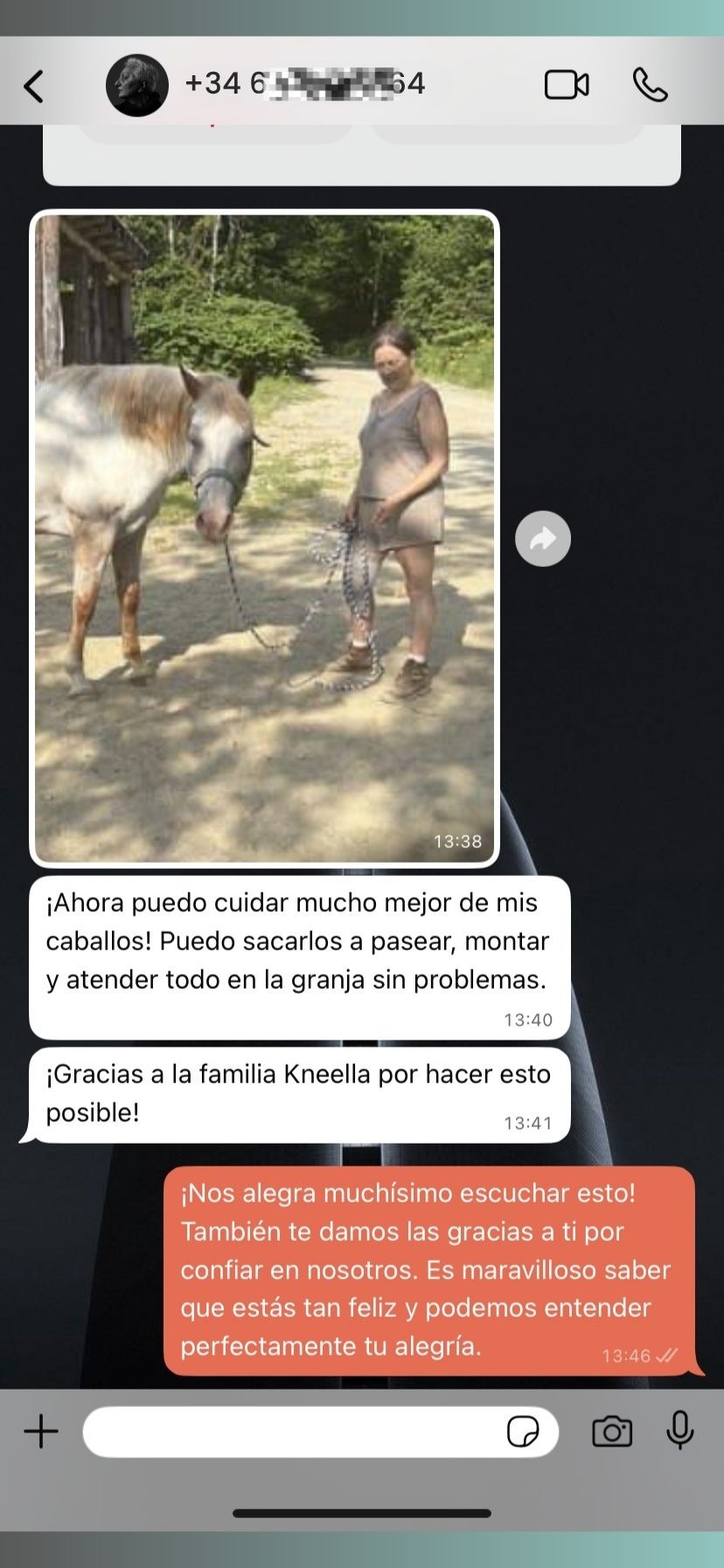
Task: Go back to the chat list
Action: pyautogui.click(x=33, y=86)
